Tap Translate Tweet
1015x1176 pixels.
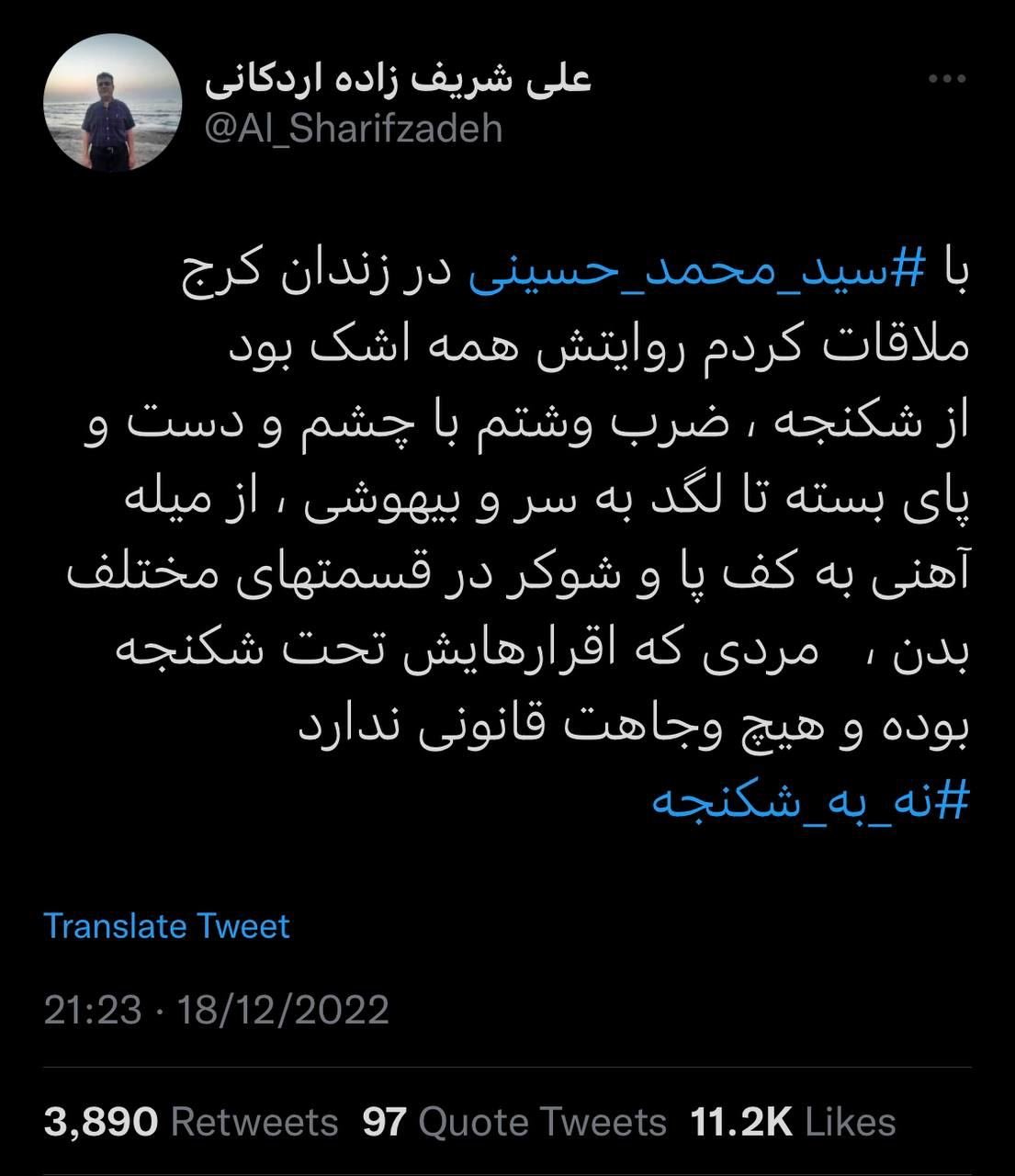pos(166,925)
